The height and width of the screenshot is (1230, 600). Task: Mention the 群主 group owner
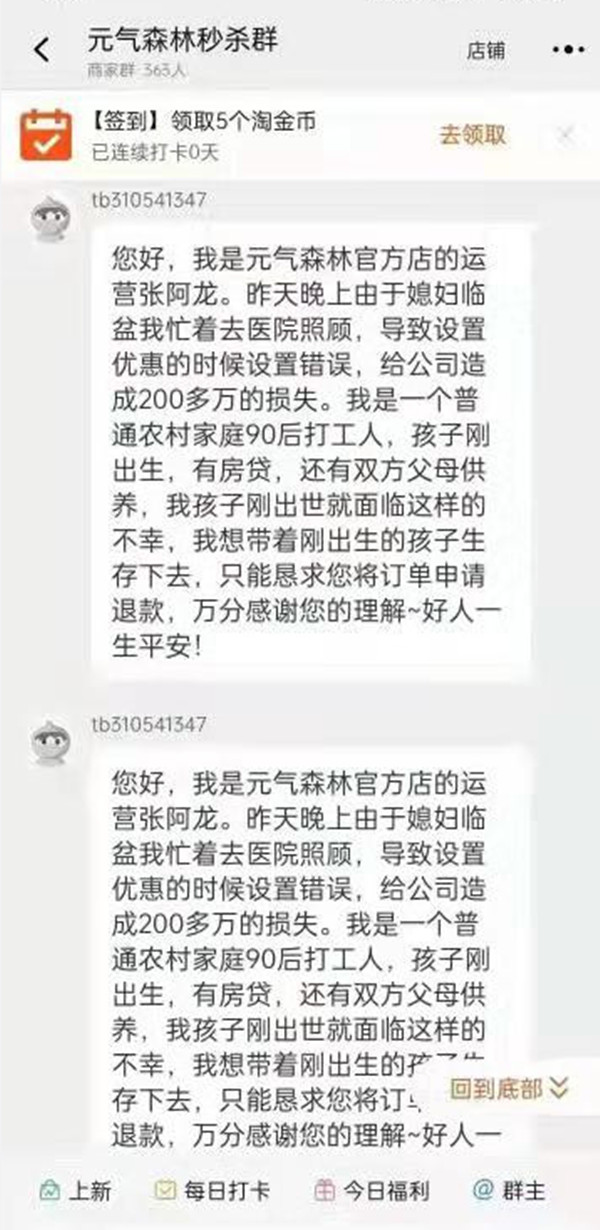[x=510, y=1191]
